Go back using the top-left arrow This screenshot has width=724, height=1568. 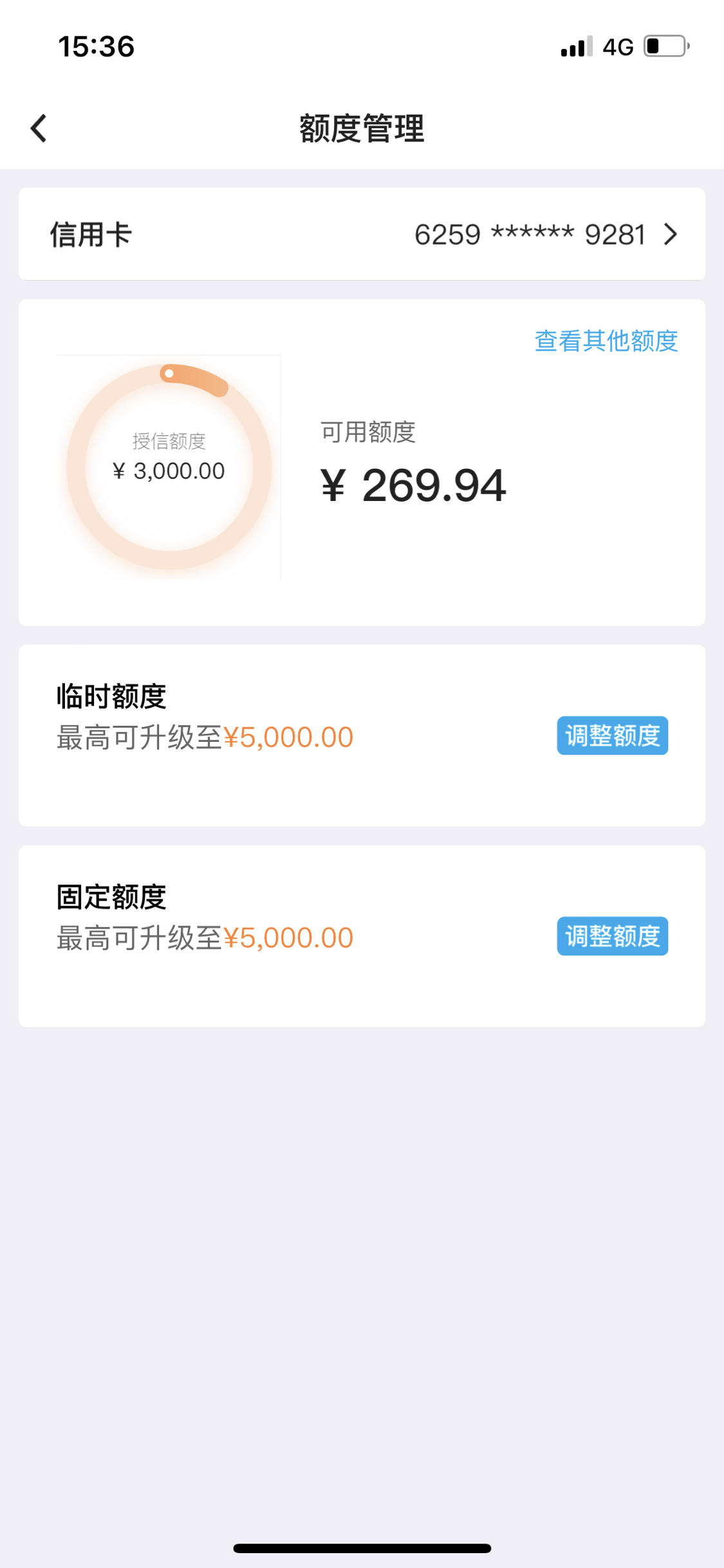[x=39, y=128]
